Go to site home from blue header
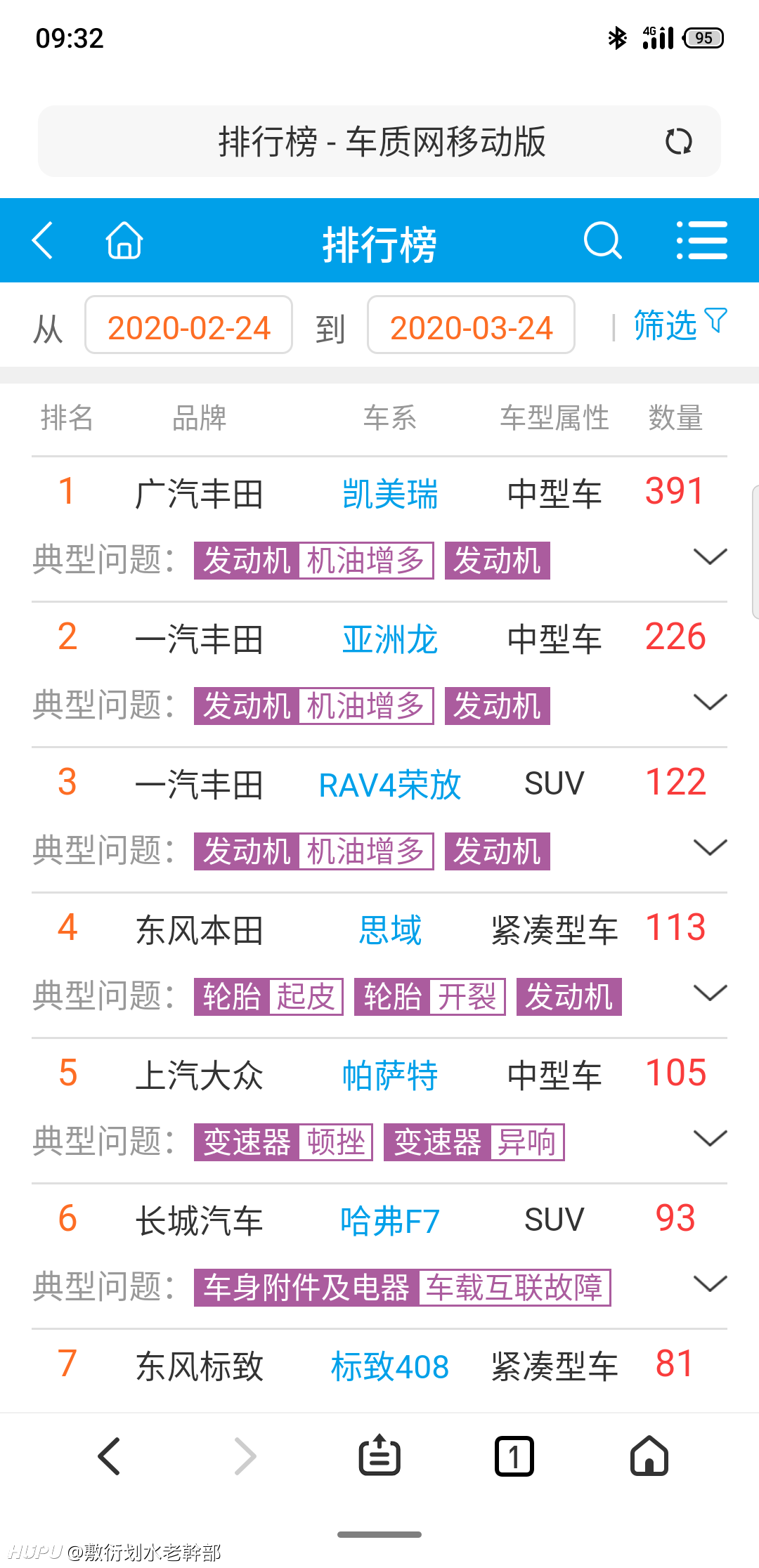759x1568 pixels. (124, 240)
